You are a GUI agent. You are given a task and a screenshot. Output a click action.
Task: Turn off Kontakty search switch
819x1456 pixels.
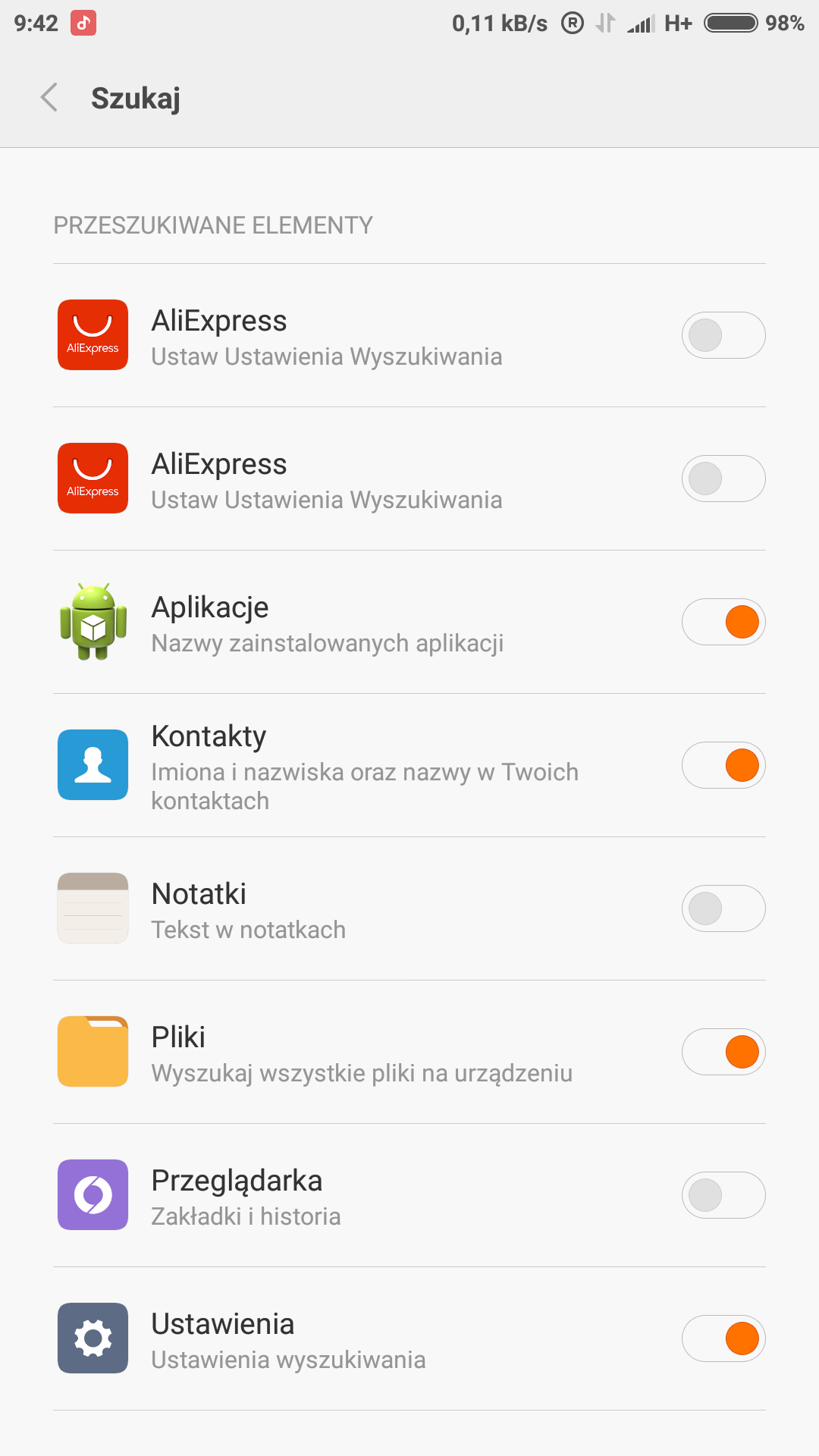pos(723,765)
